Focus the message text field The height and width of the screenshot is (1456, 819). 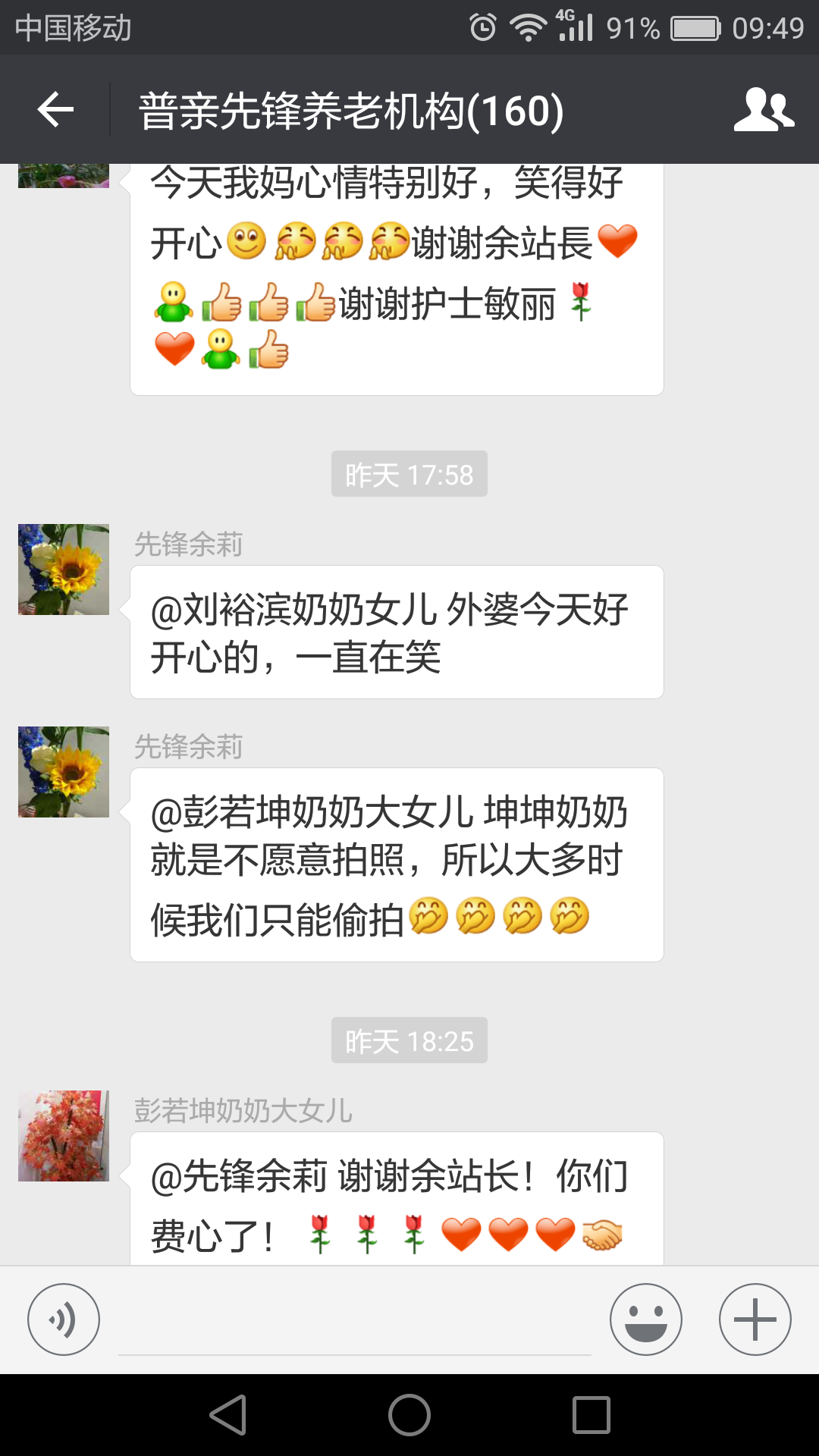pyautogui.click(x=354, y=1321)
